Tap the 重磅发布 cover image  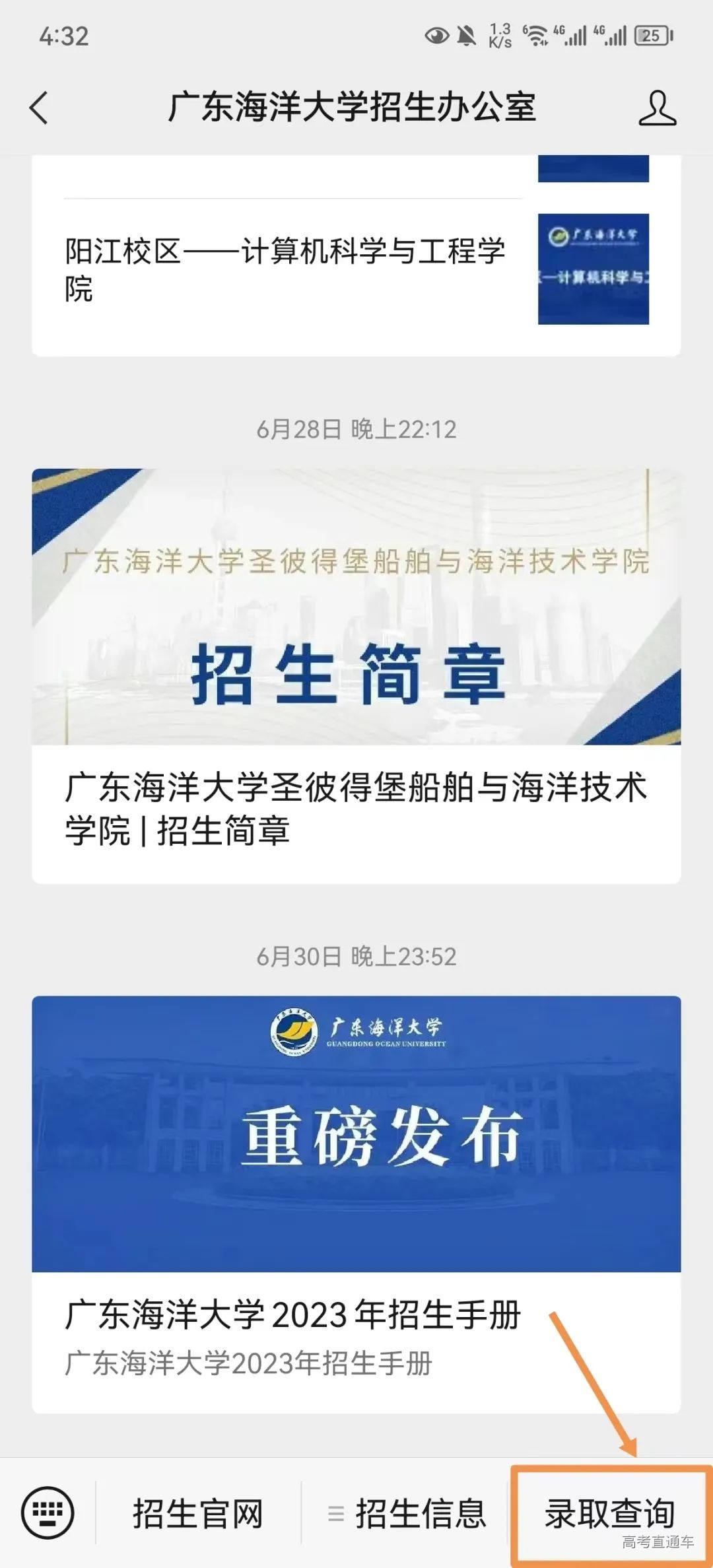[x=356, y=1132]
